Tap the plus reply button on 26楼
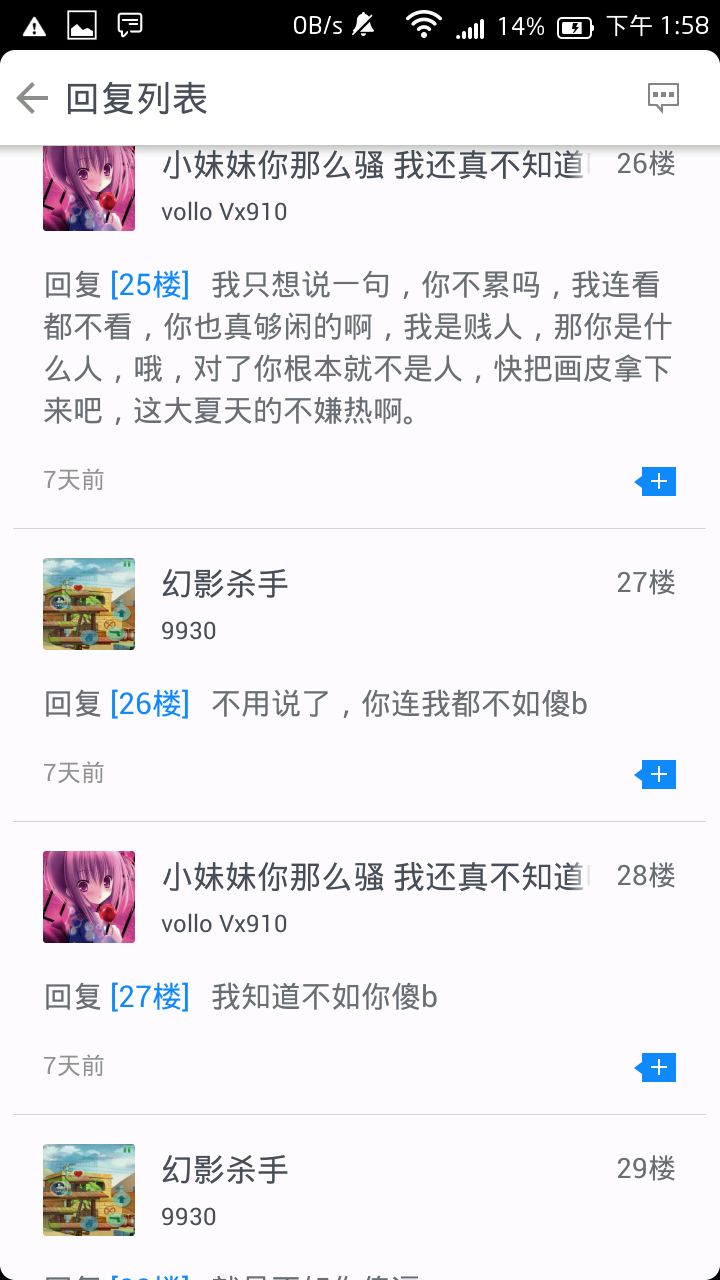The height and width of the screenshot is (1280, 720). click(657, 481)
